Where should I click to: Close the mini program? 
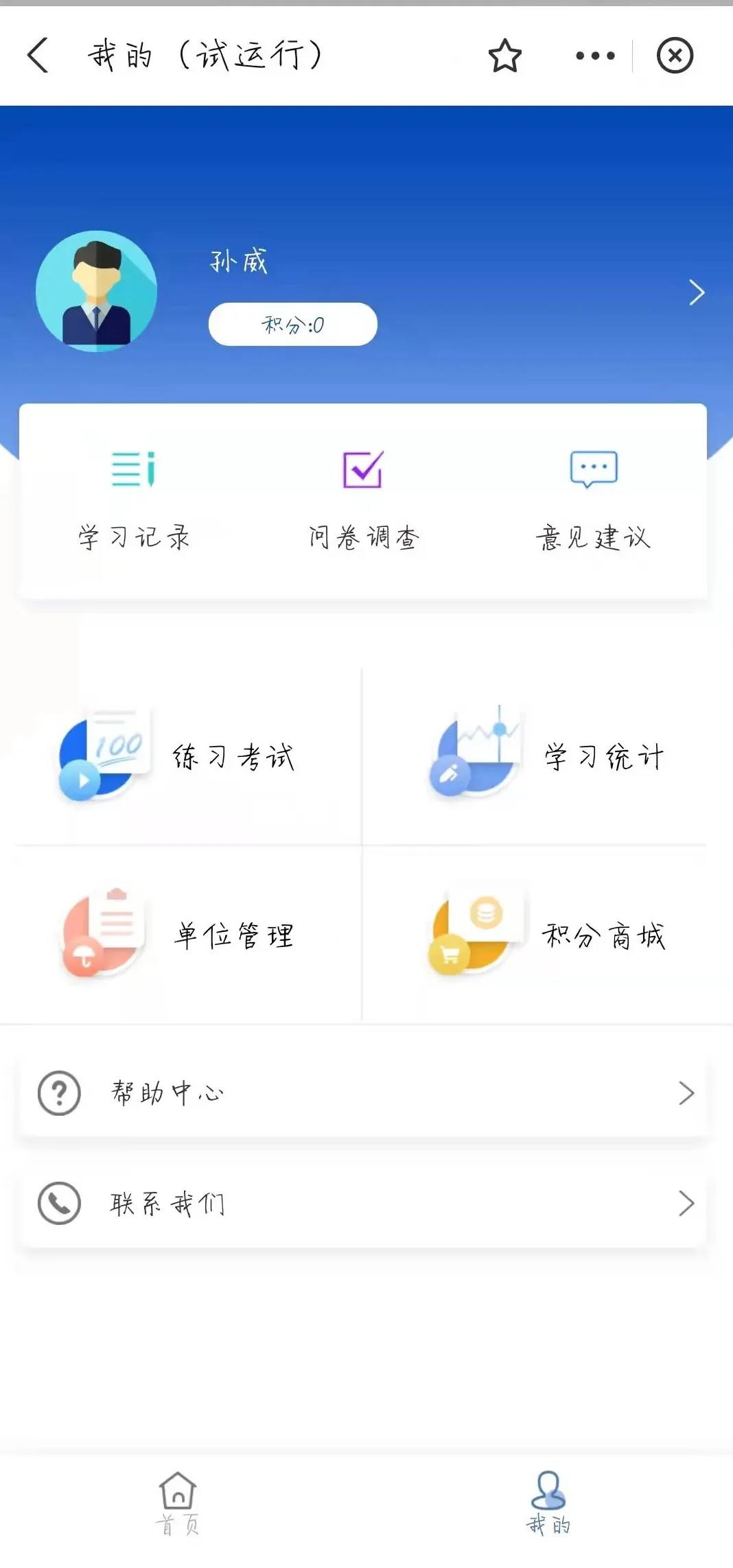click(x=675, y=56)
